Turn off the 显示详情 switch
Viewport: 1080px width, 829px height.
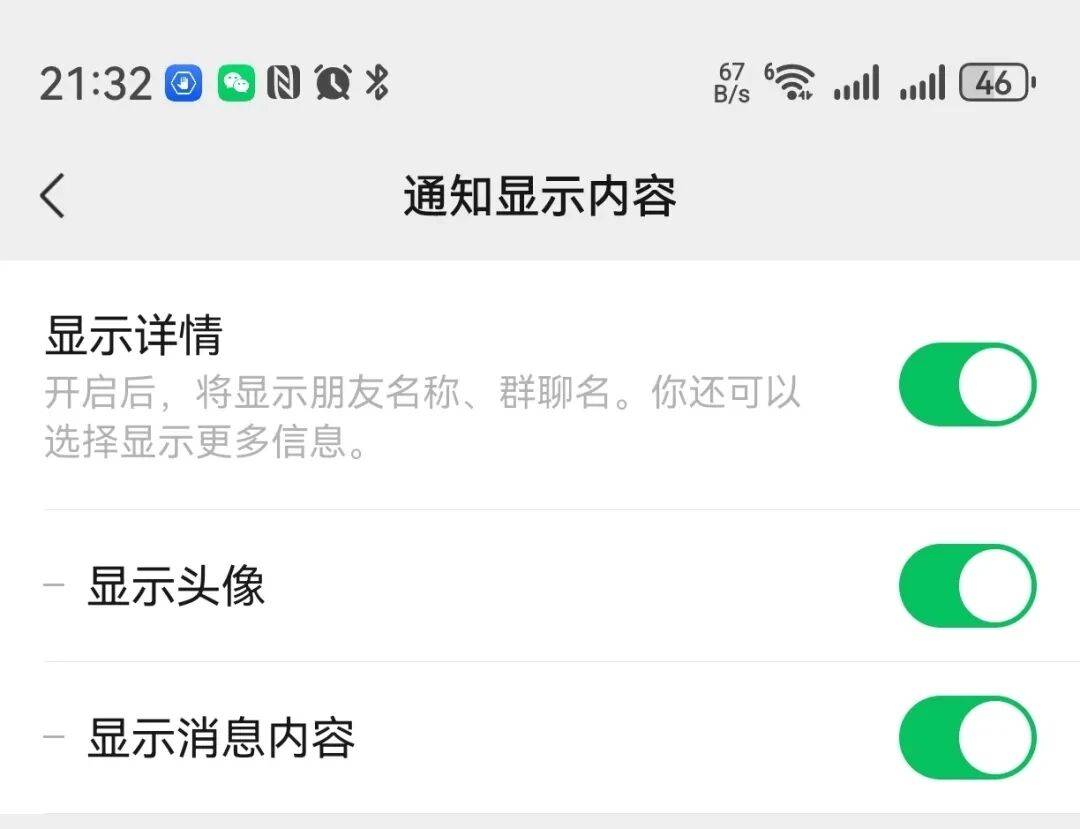tap(966, 384)
